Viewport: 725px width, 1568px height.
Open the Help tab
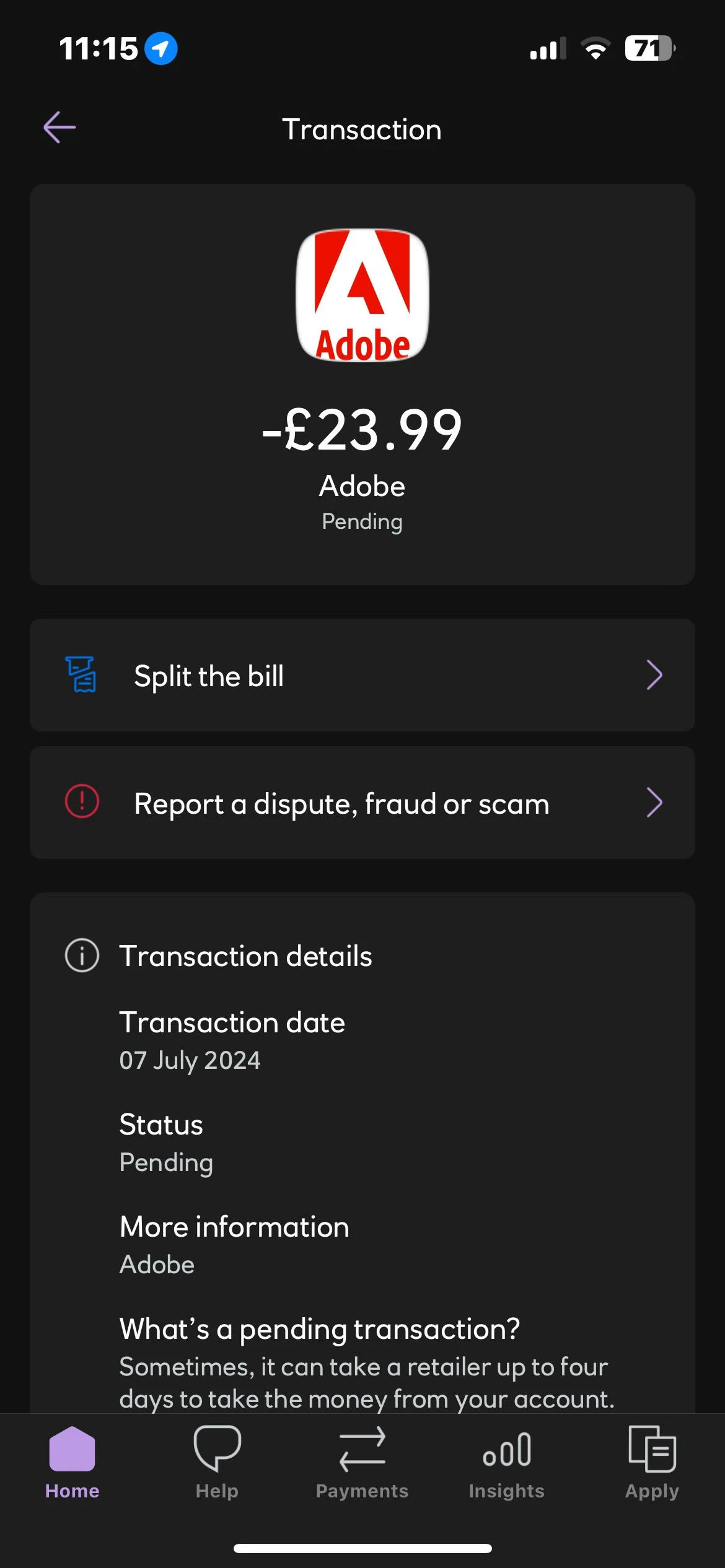click(217, 1463)
